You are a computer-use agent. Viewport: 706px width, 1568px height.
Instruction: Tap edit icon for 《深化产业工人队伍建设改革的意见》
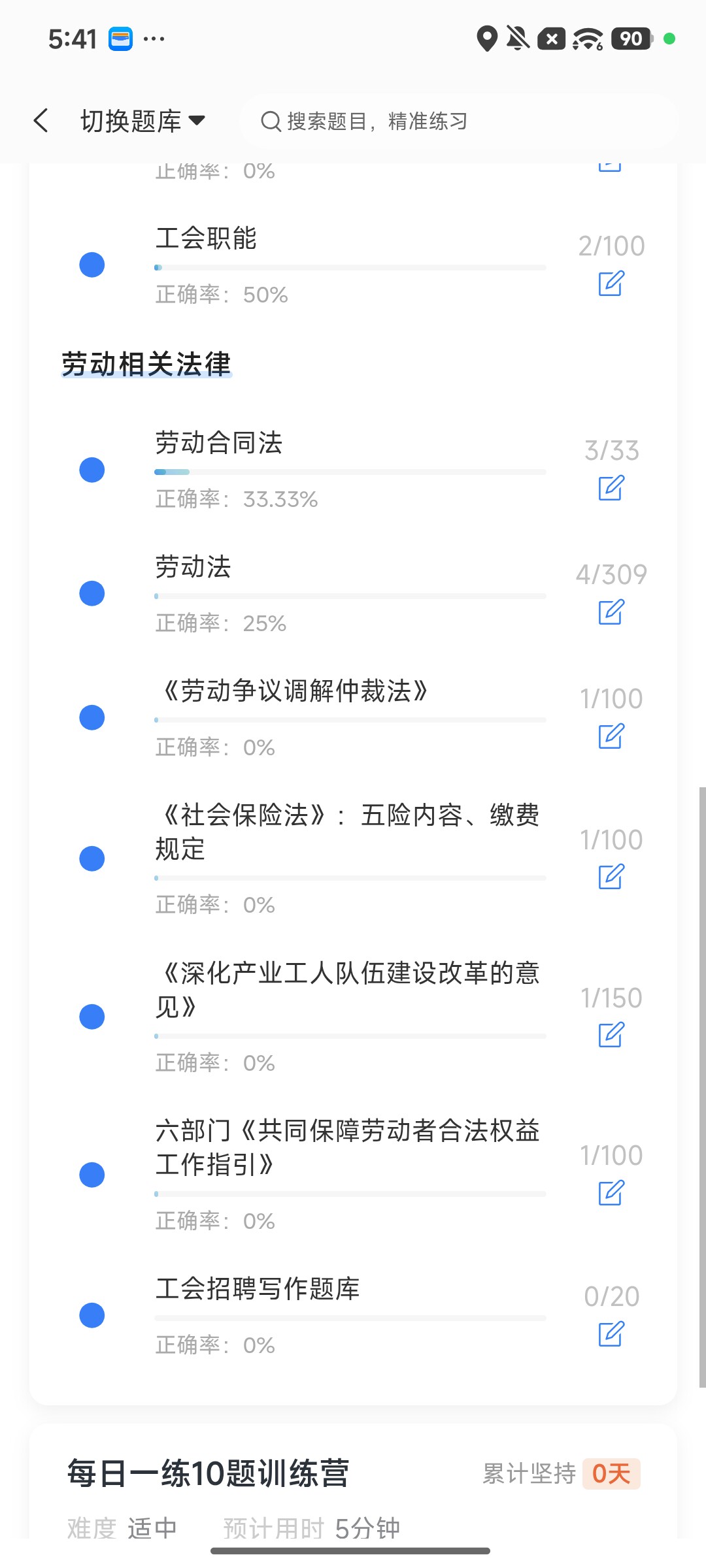[611, 1035]
